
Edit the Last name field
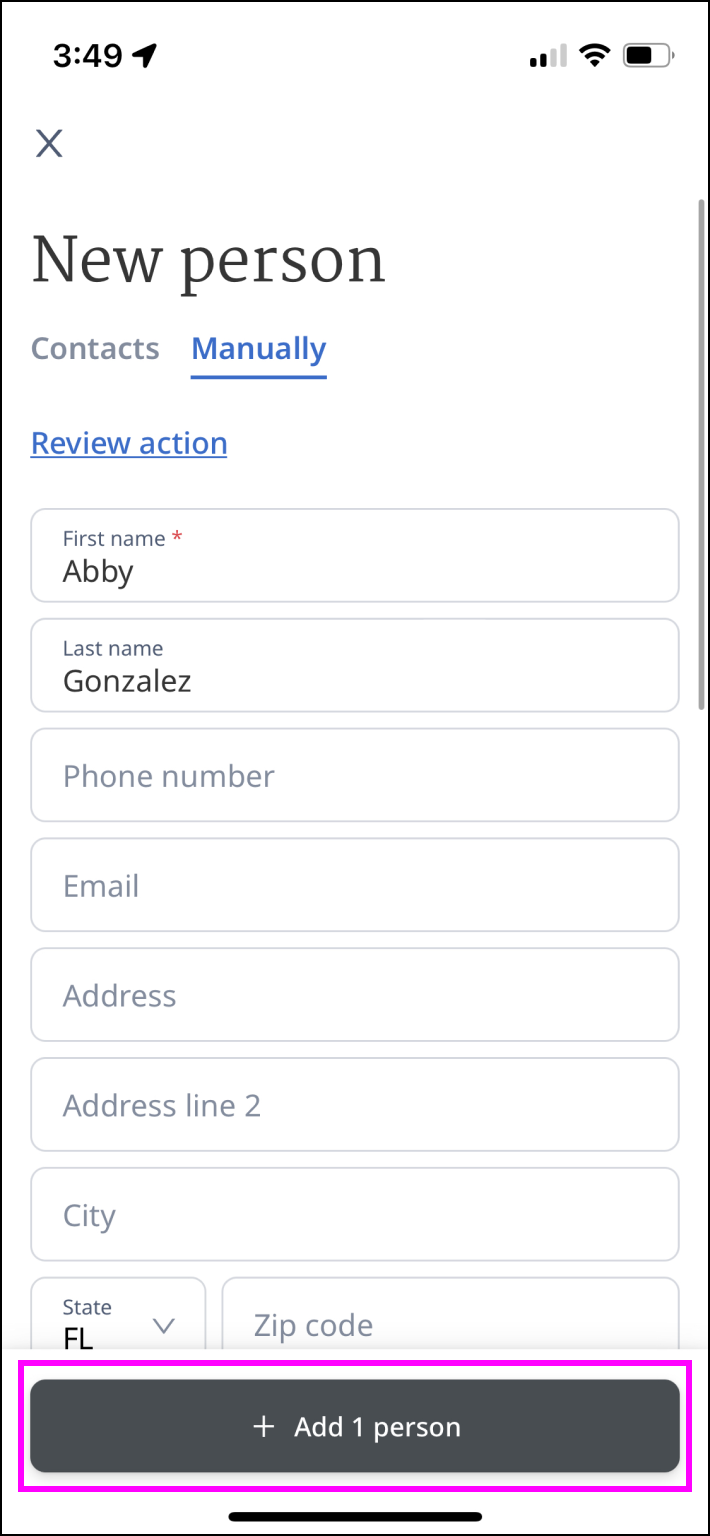[355, 666]
